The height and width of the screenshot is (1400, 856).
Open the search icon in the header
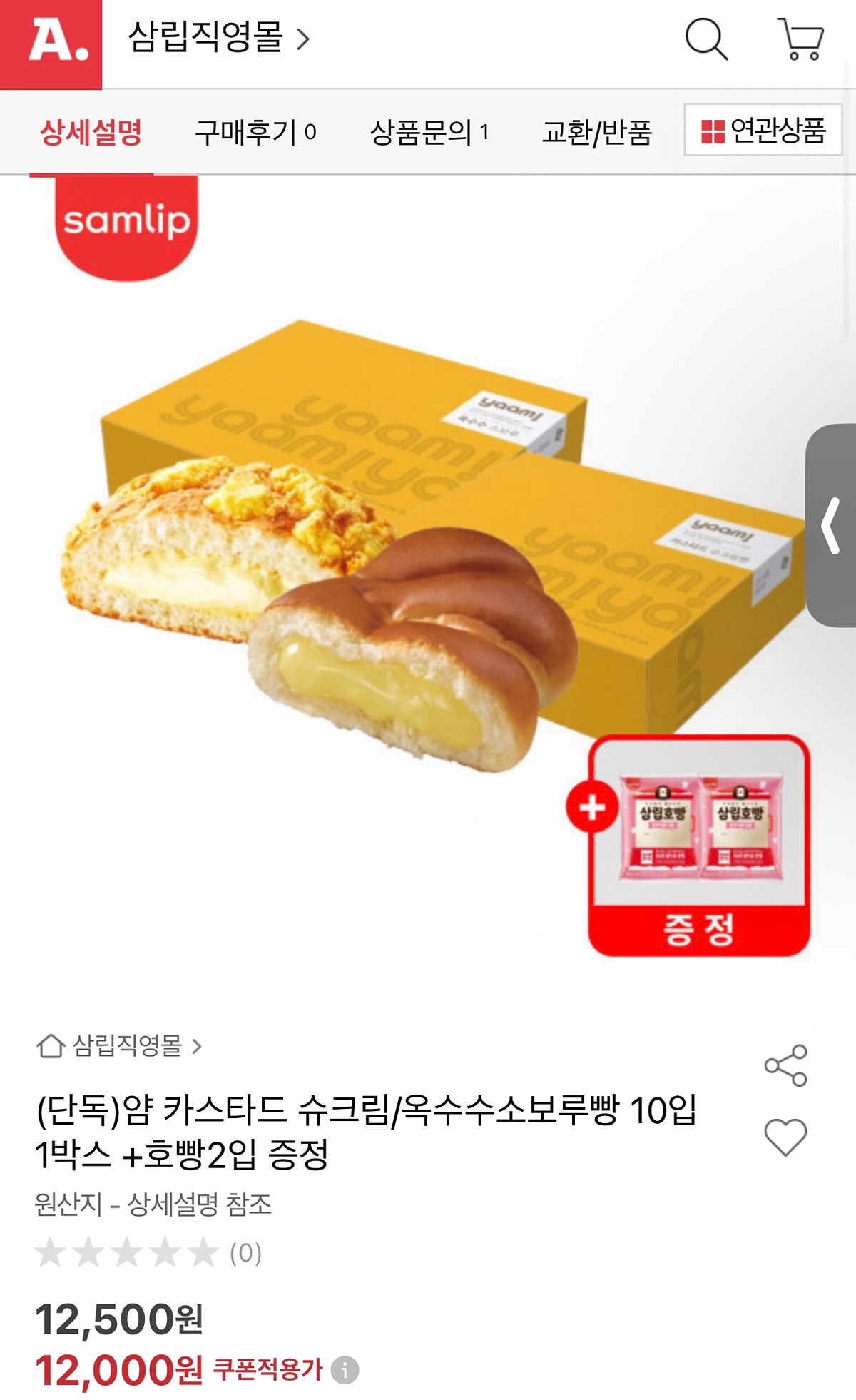[x=705, y=39]
